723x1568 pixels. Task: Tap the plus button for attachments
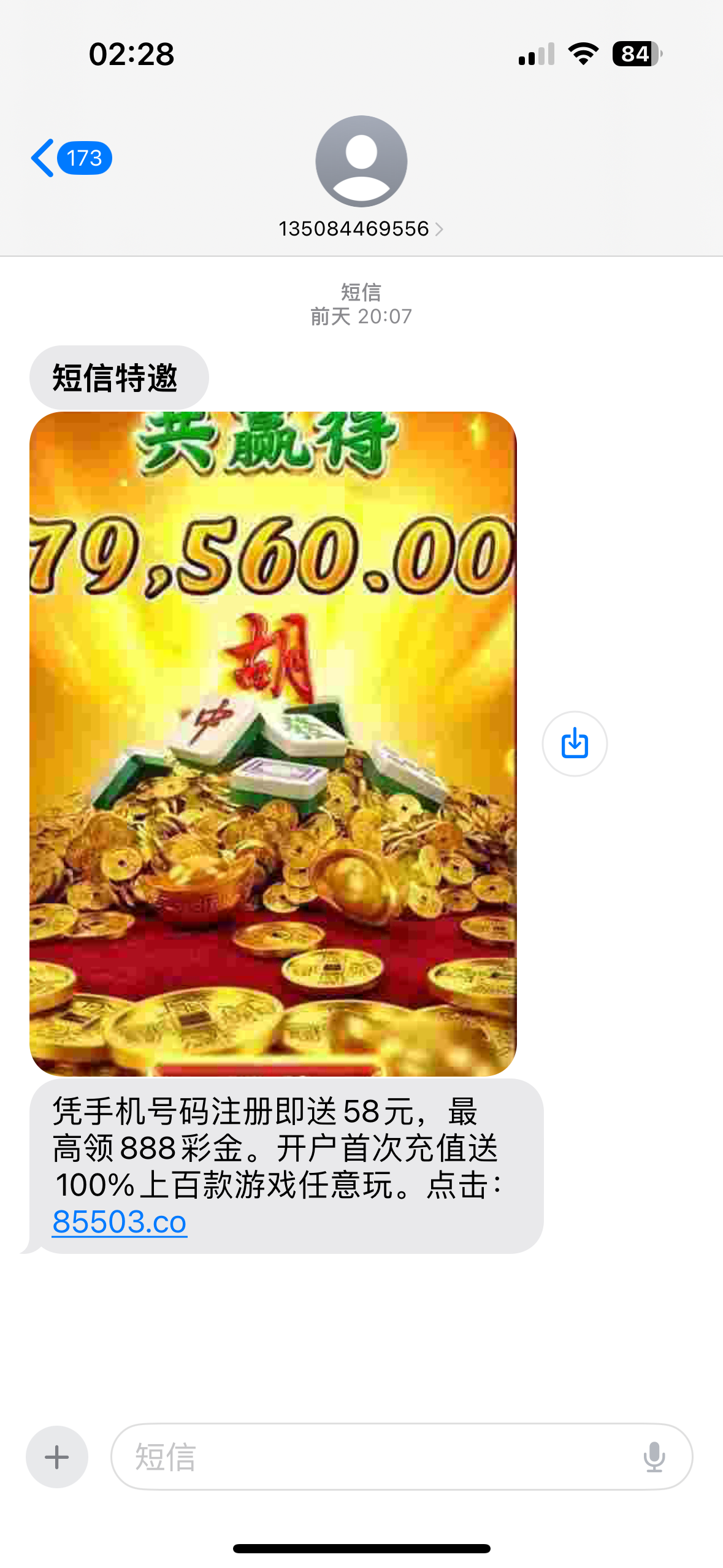pyautogui.click(x=57, y=1456)
